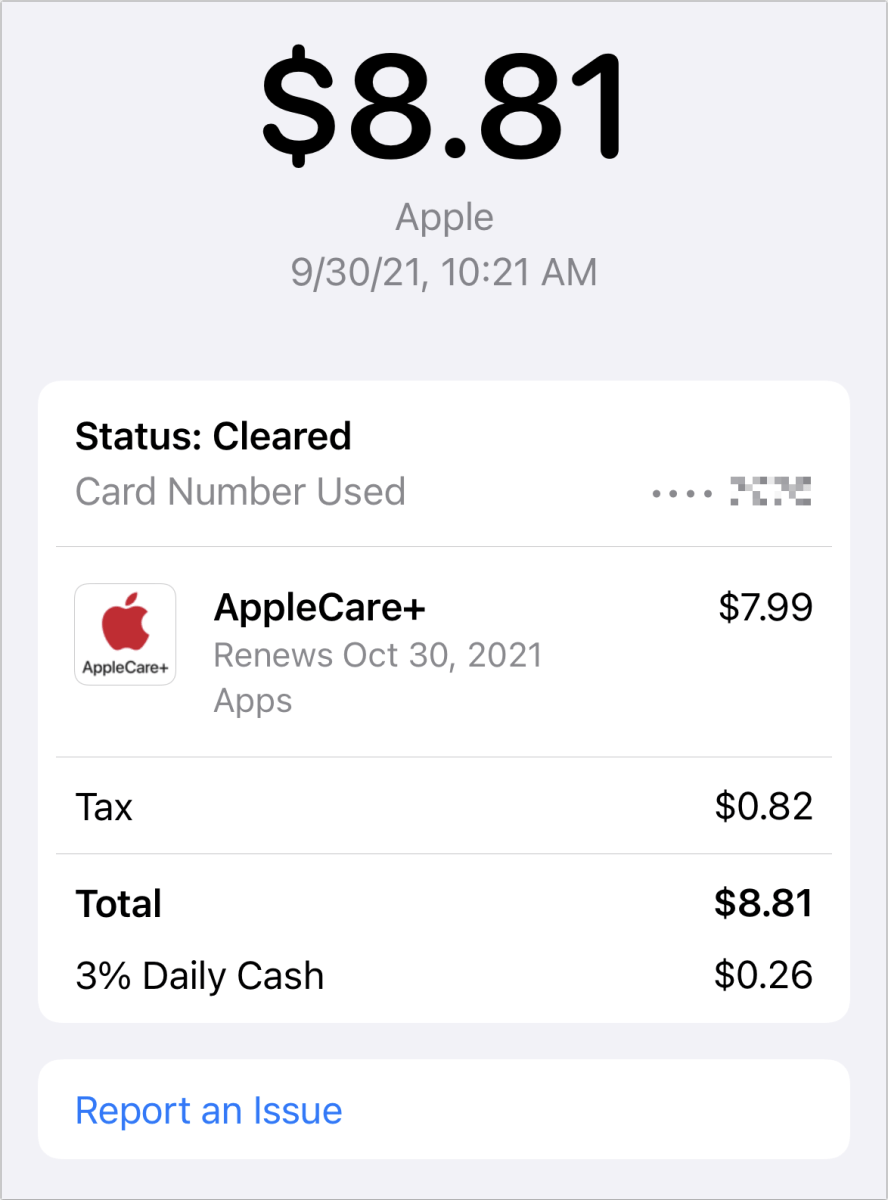The image size is (888, 1200).
Task: Tap the Status: Cleared label
Action: click(x=213, y=436)
